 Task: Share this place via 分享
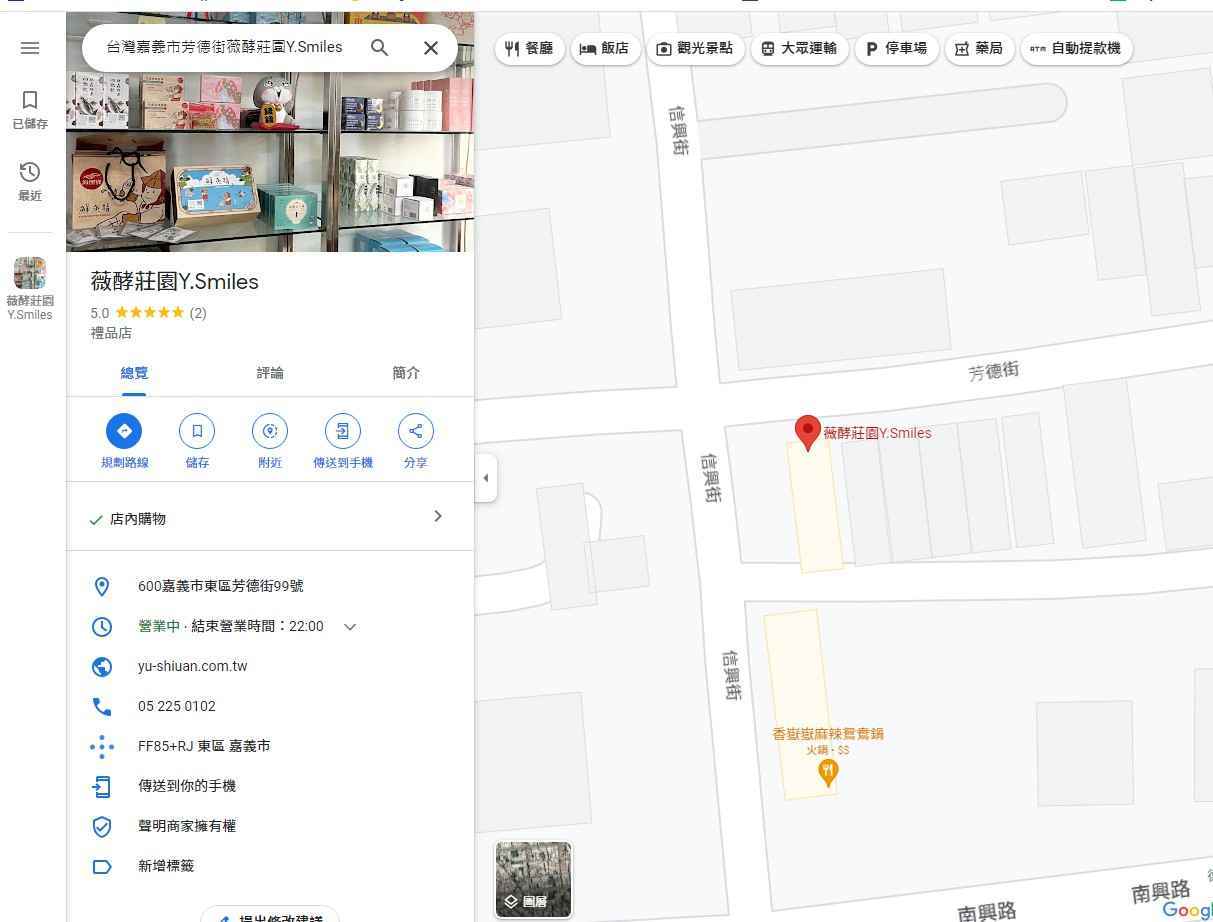(415, 431)
